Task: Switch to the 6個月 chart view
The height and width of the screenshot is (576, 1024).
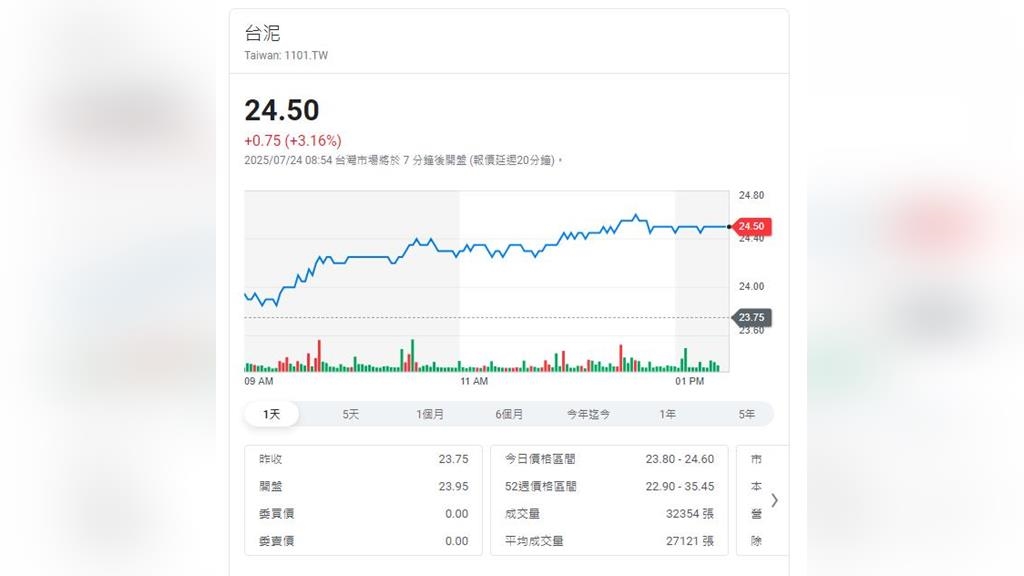Action: coord(509,414)
